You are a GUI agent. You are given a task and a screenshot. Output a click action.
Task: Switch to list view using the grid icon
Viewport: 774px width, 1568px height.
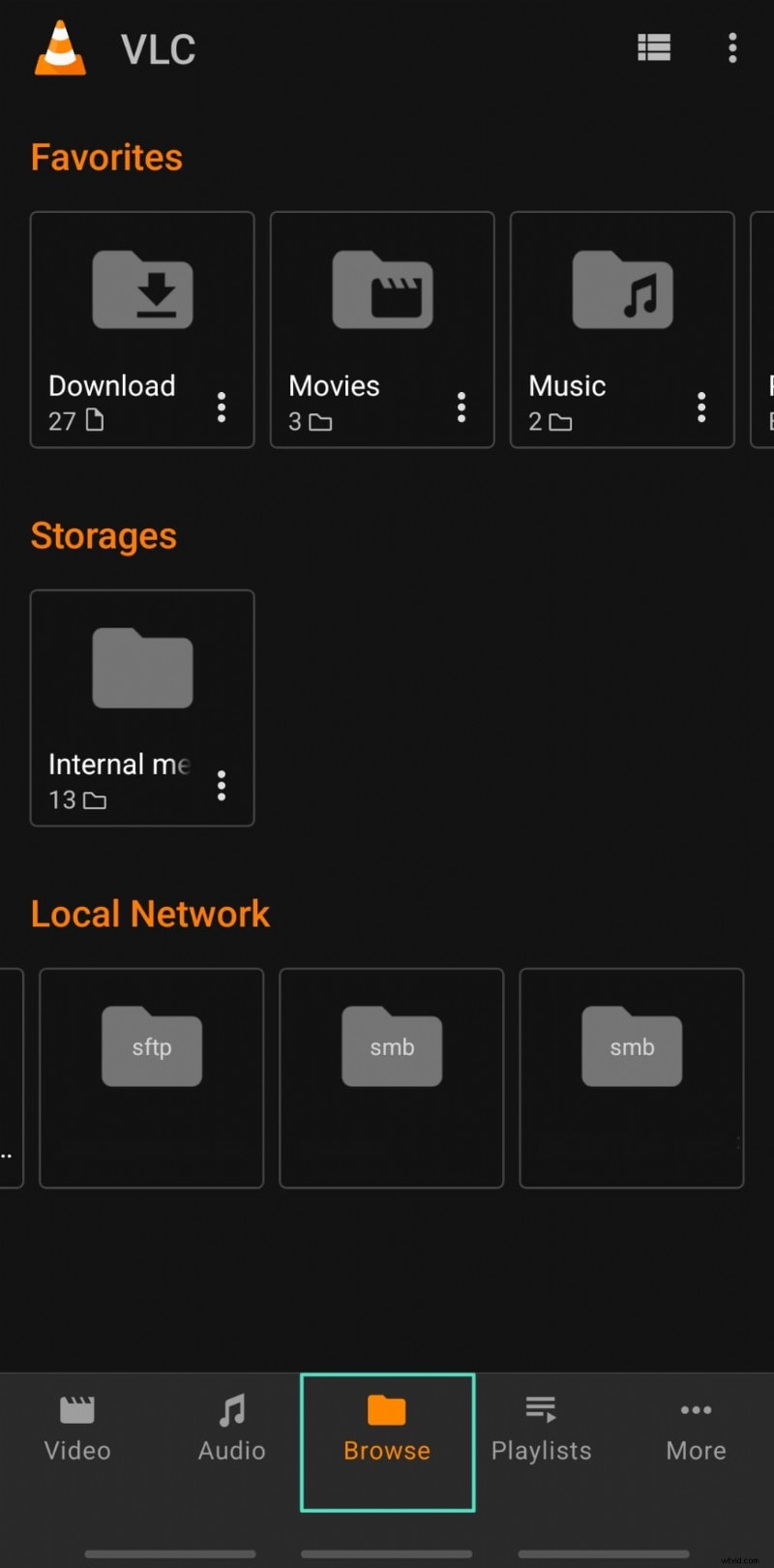coord(654,48)
